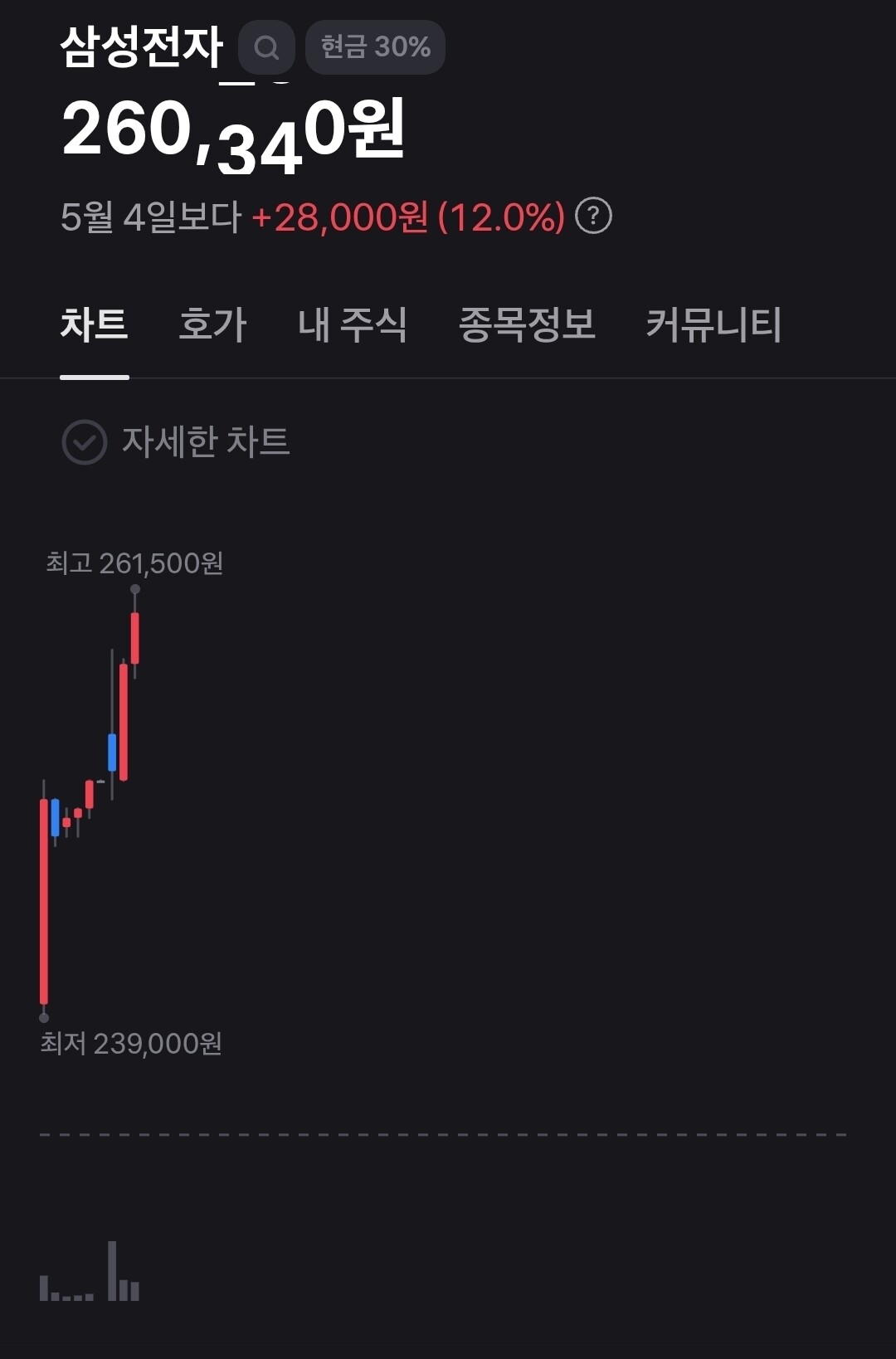Switch to the 커뮤니티 tab
This screenshot has width=896, height=1359.
point(713,324)
